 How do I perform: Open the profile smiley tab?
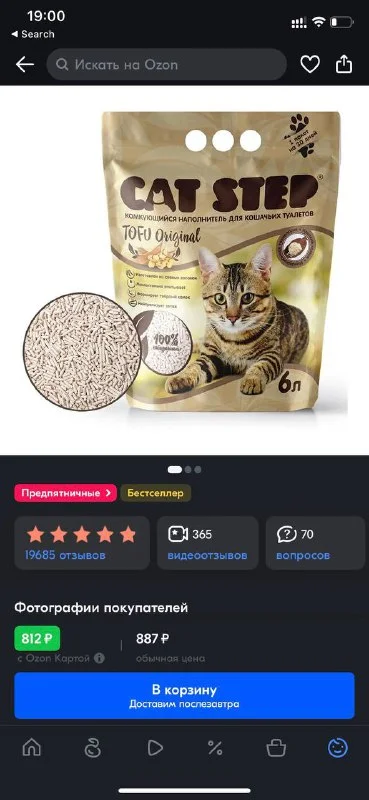coord(337,748)
